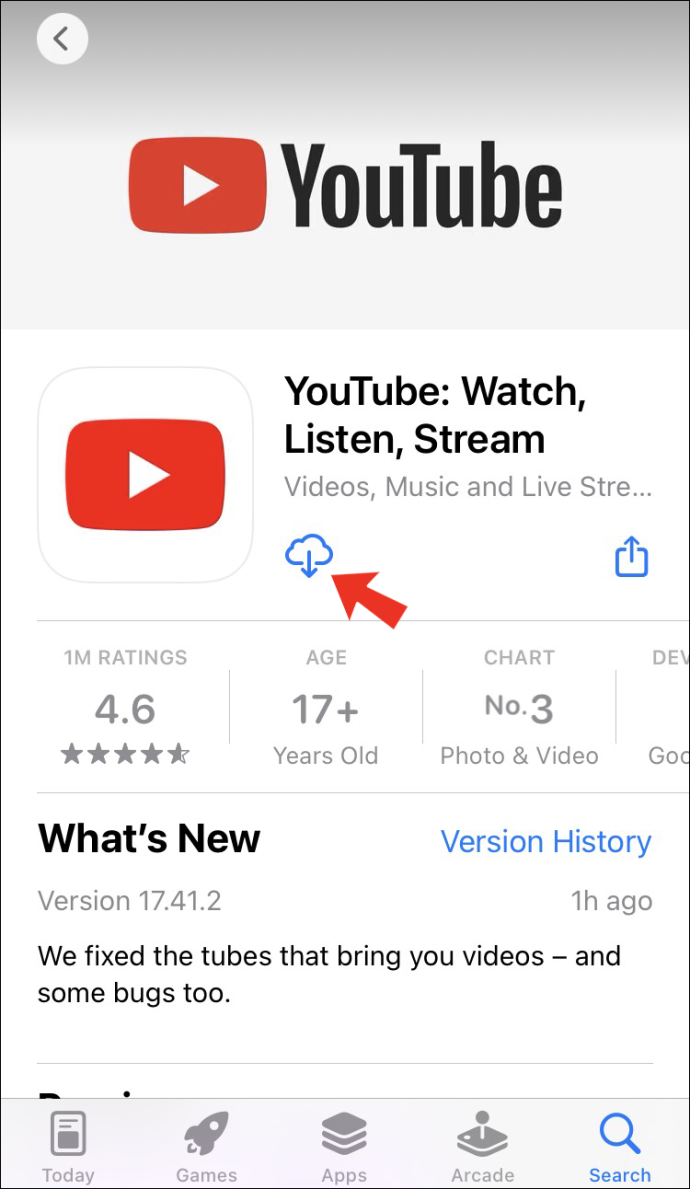Share the YouTube app page
Viewport: 690px width, 1189px height.
point(631,557)
